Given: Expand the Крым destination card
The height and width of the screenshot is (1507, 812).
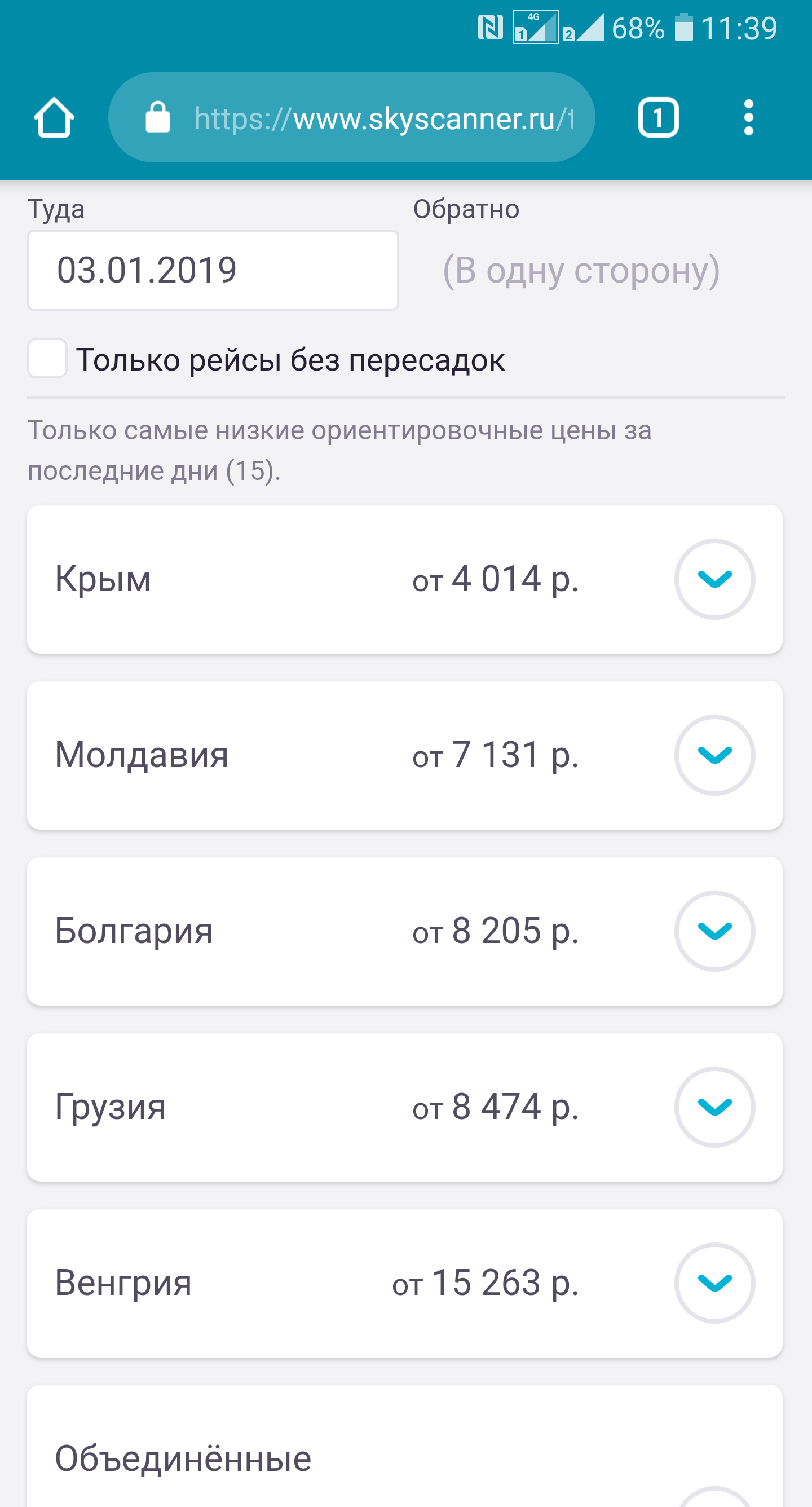Looking at the screenshot, I should pyautogui.click(x=714, y=579).
